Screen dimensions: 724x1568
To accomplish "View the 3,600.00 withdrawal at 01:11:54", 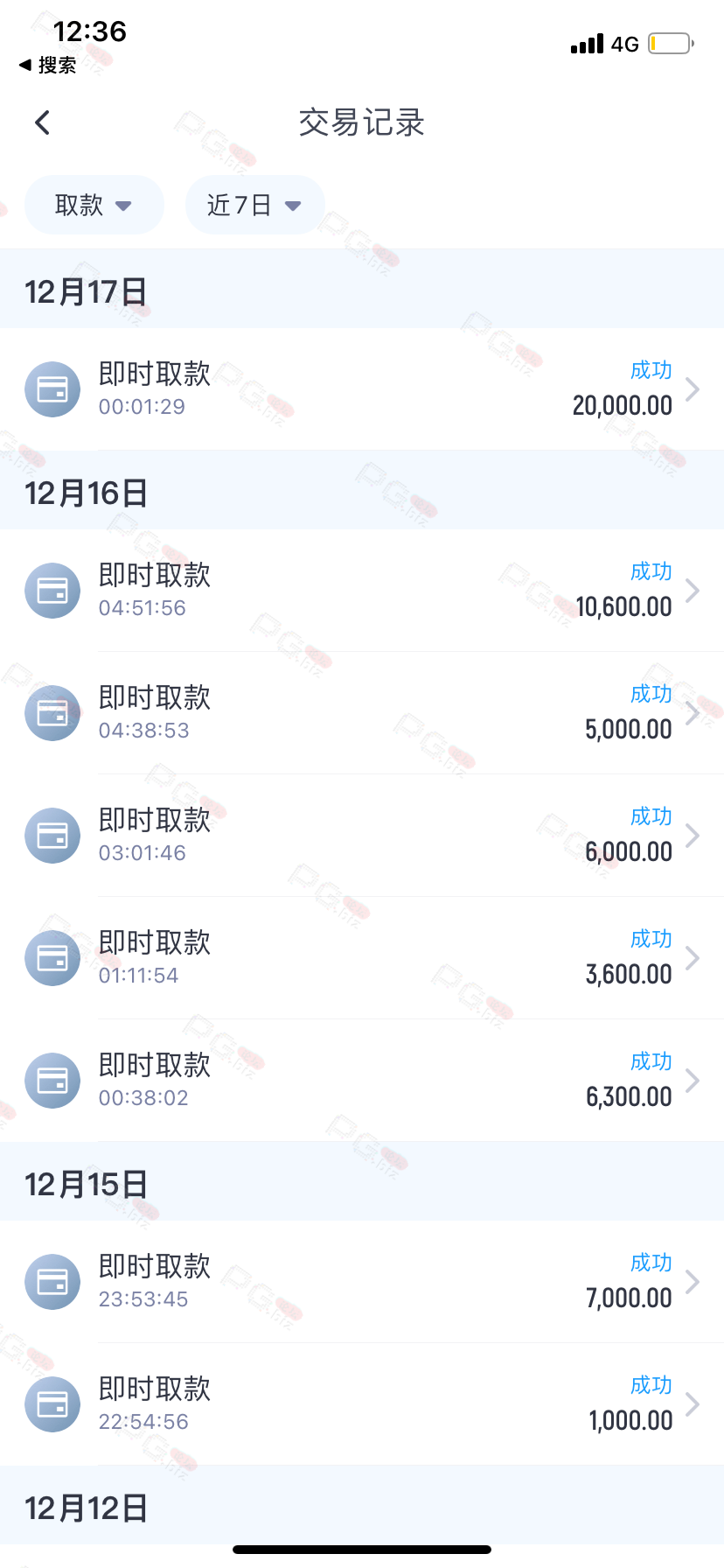I will coord(362,958).
